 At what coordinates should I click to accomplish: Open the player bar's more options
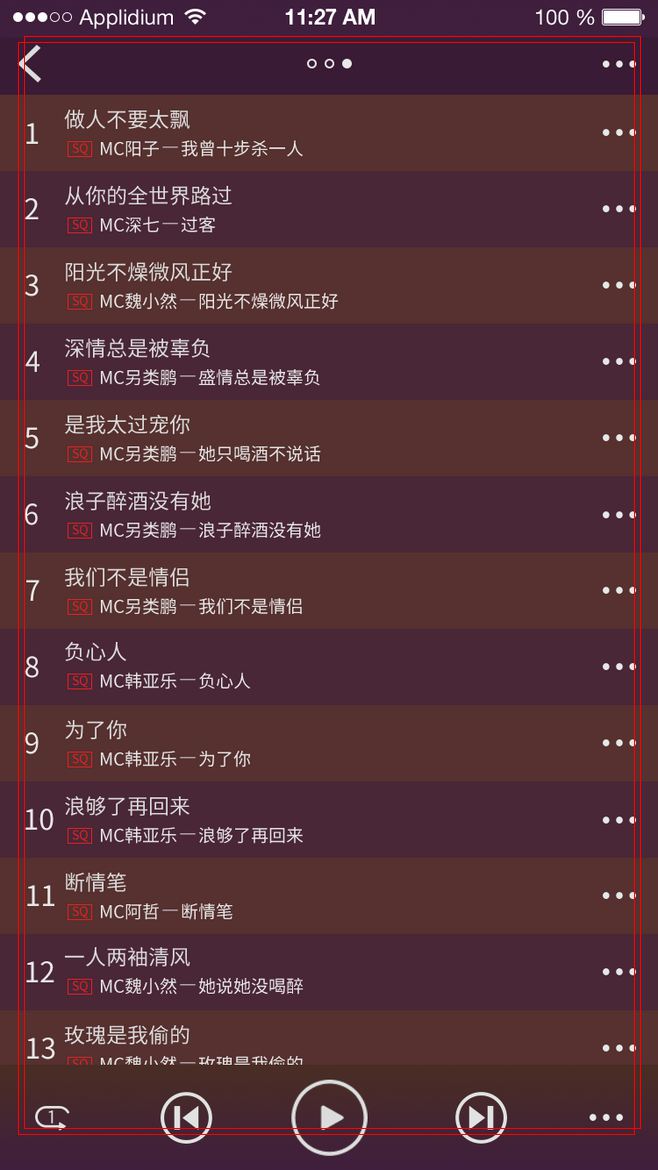tap(606, 1117)
